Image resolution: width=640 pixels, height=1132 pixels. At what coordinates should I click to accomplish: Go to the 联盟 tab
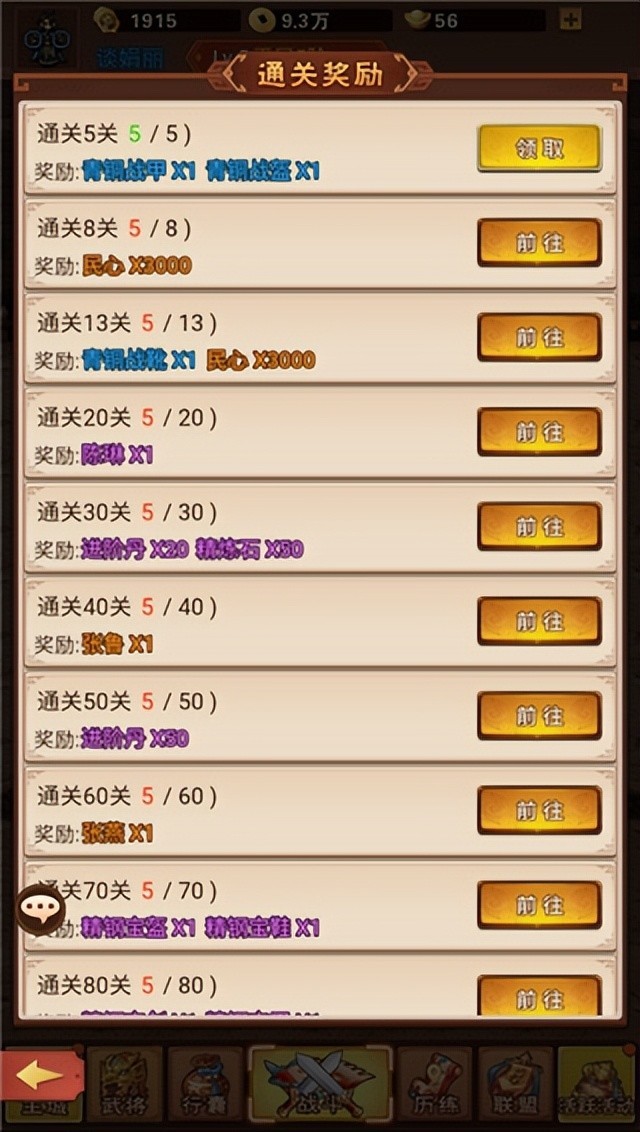516,1085
